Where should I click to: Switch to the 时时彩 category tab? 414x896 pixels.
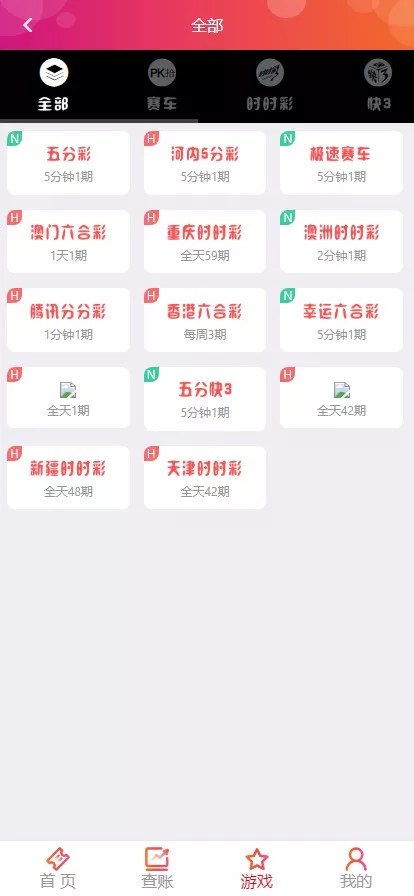pos(270,86)
